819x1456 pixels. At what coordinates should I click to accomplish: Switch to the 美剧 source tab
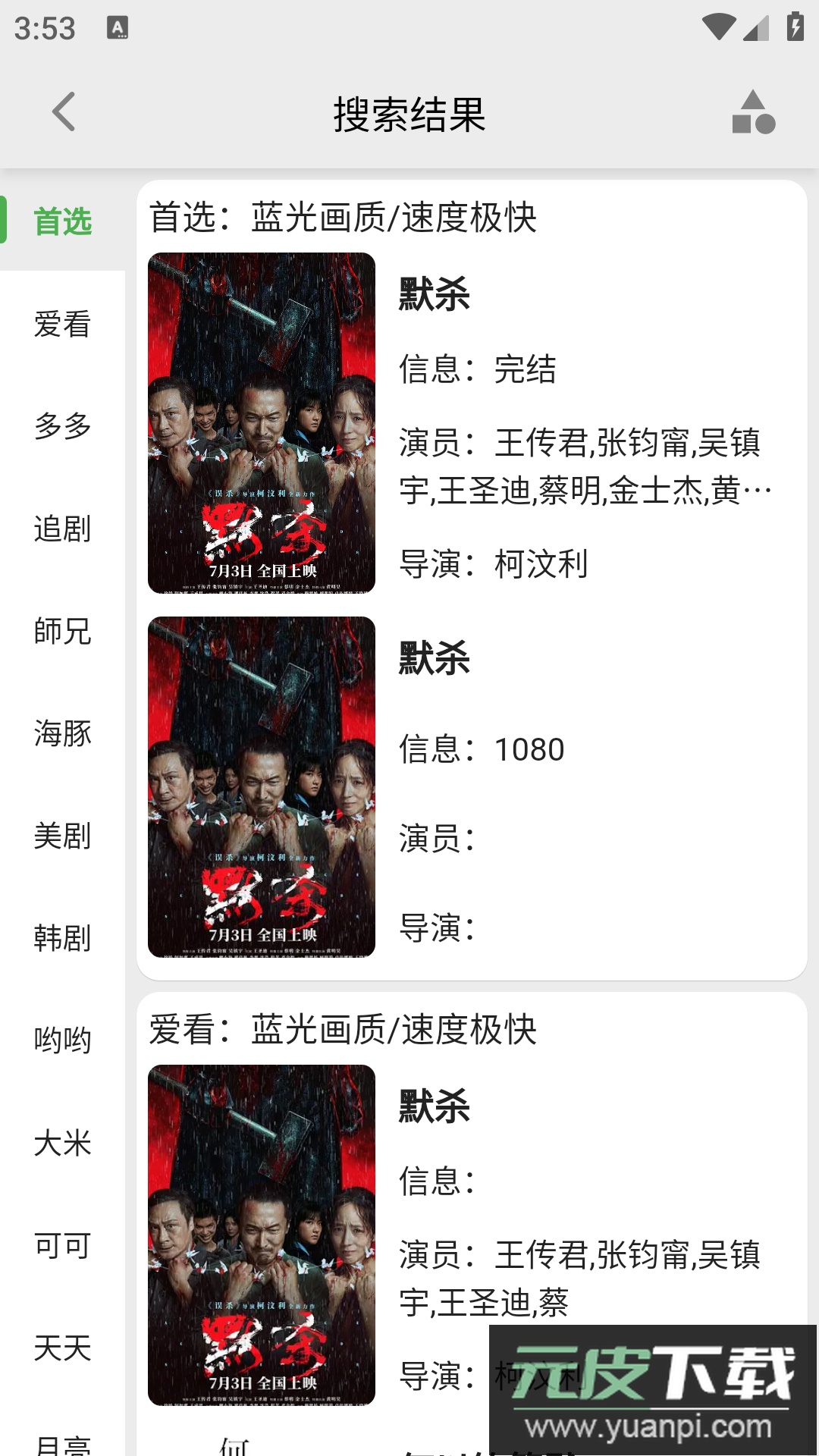point(63,836)
